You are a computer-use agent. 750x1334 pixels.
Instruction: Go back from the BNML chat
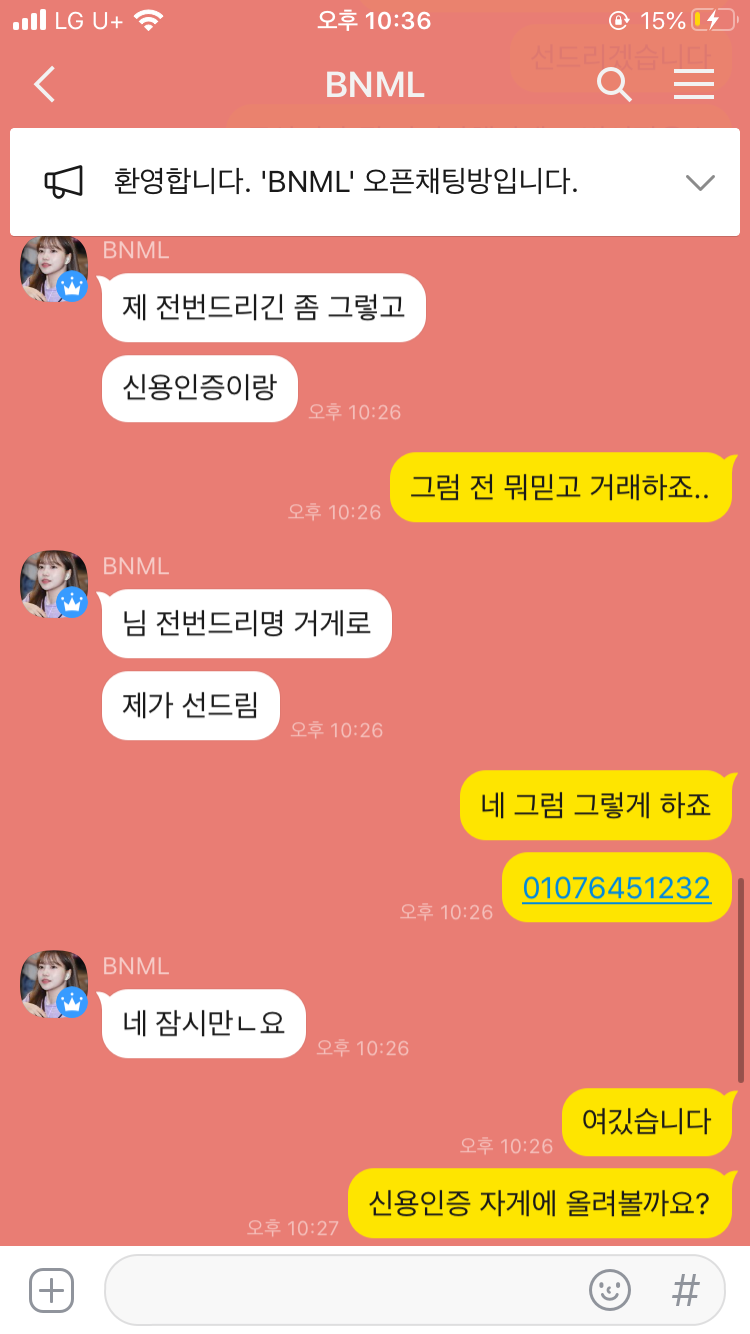pyautogui.click(x=44, y=85)
